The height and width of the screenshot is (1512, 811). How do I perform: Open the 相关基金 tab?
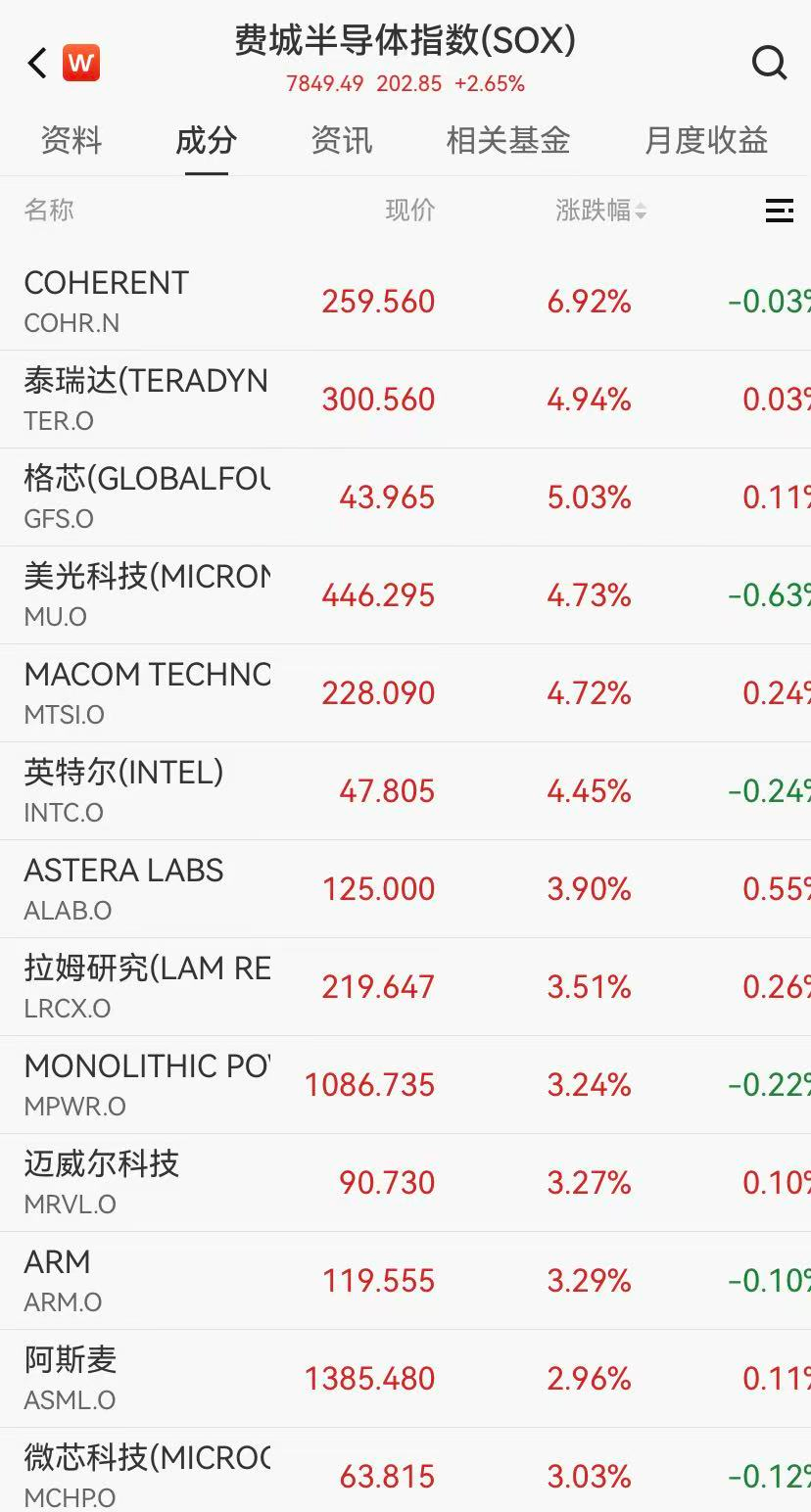tap(507, 140)
